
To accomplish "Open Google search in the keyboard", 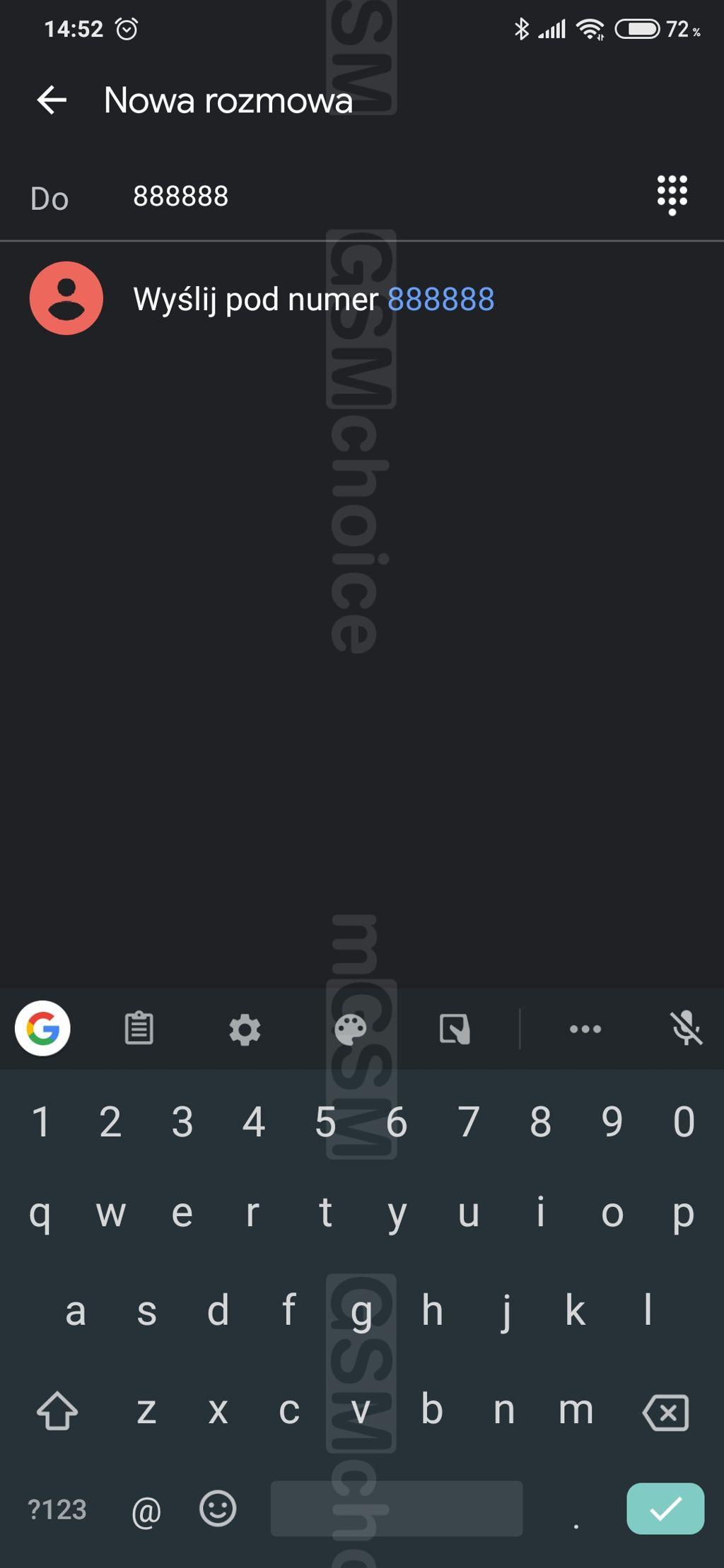I will tap(42, 1028).
